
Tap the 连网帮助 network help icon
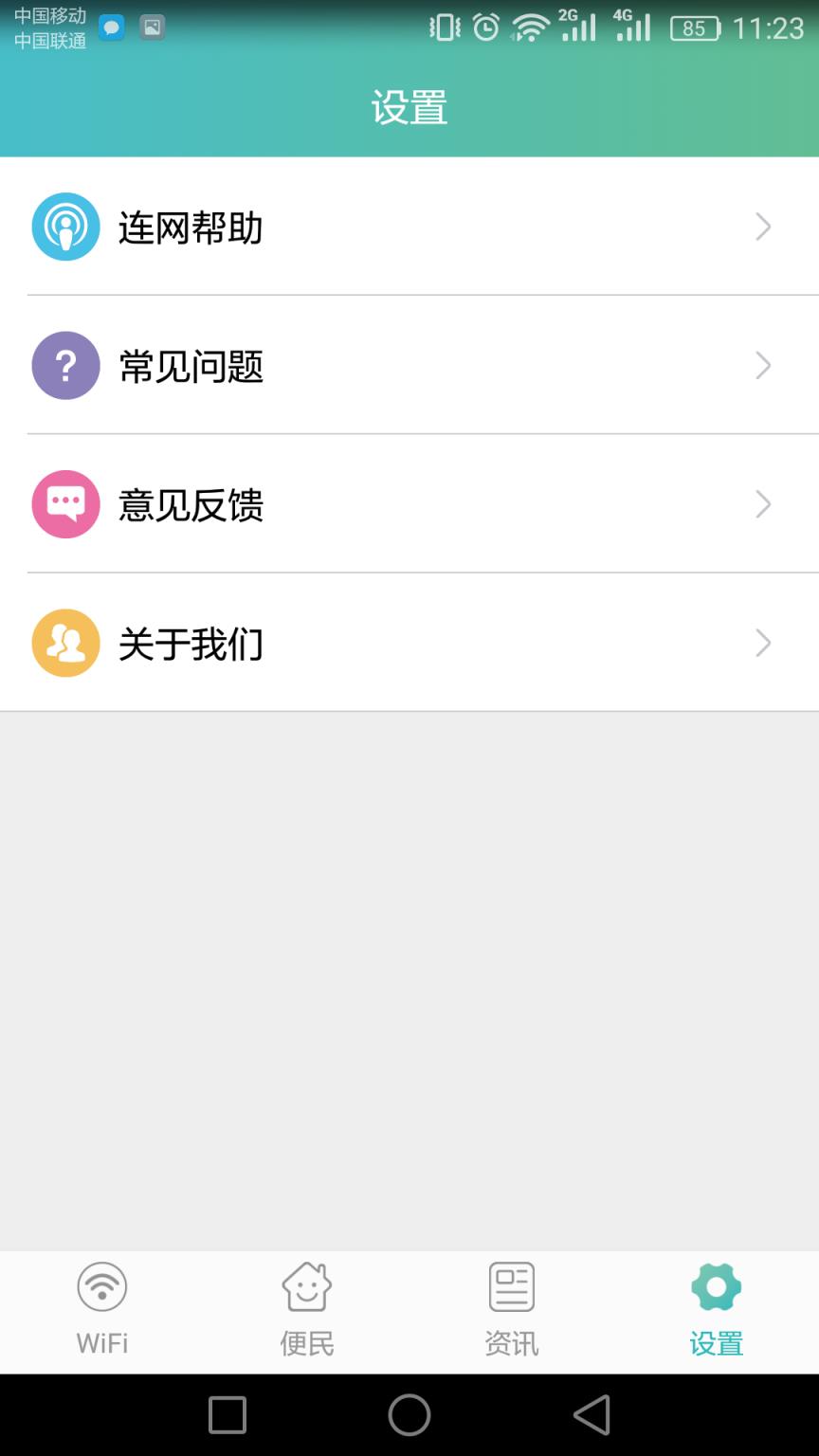coord(65,227)
